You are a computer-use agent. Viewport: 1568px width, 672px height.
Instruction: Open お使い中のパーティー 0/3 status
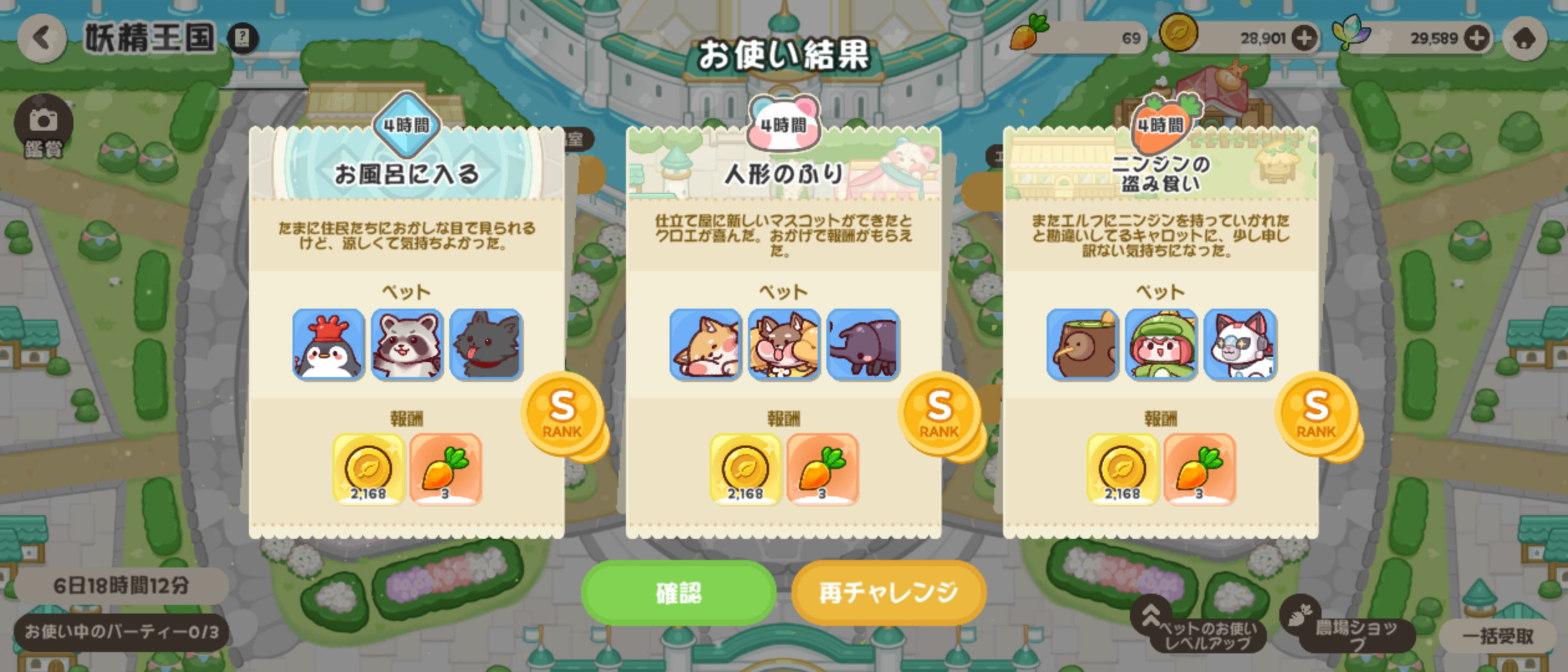[x=121, y=632]
